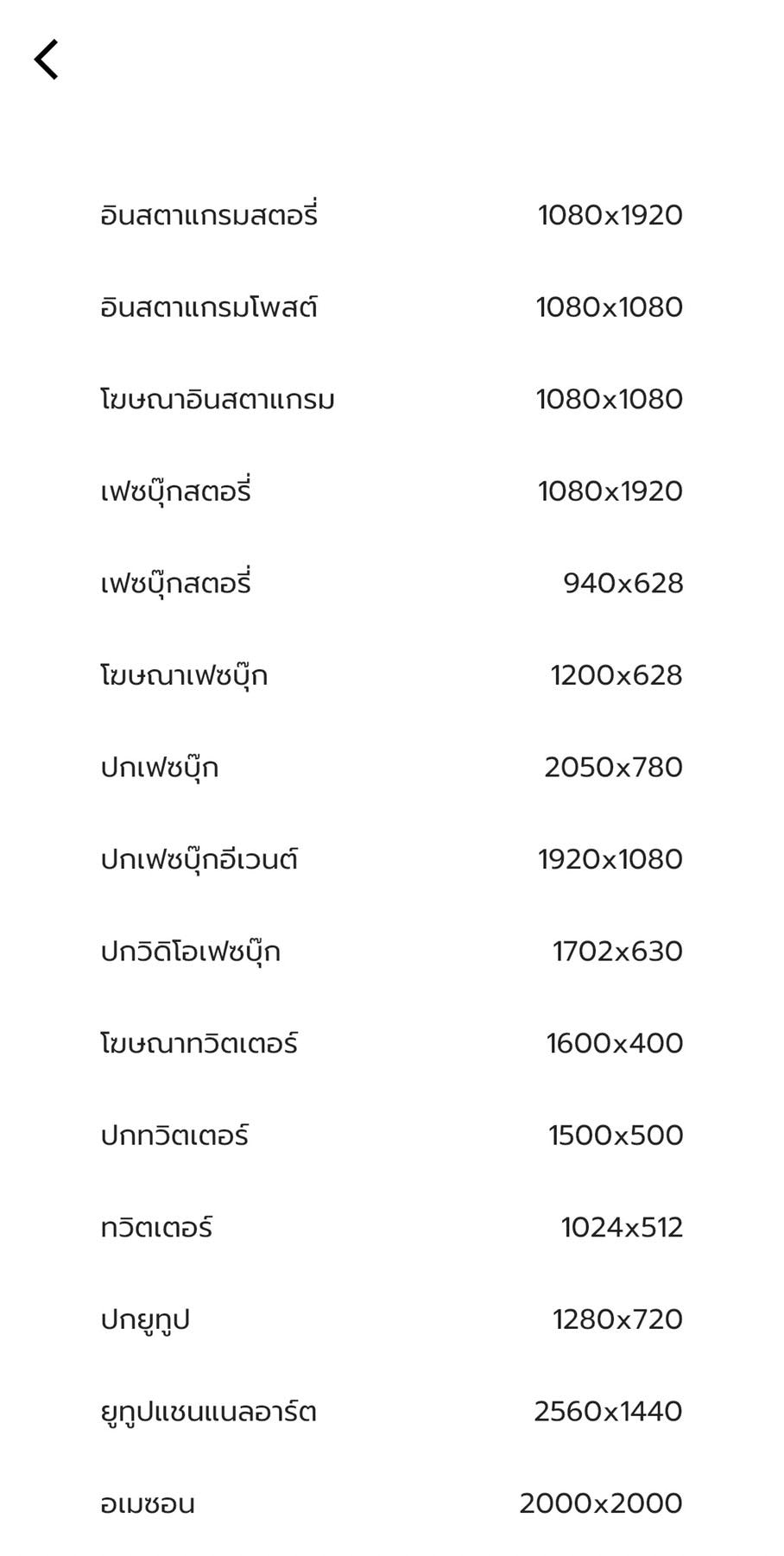
Task: Select อินสตาแกรมสตอรี่ 1080x1920 size
Action: [x=391, y=215]
